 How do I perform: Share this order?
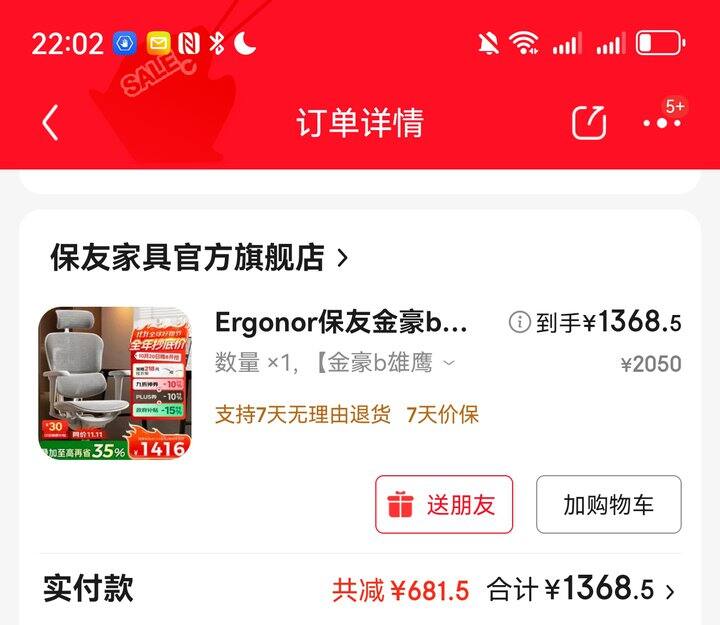[x=589, y=122]
